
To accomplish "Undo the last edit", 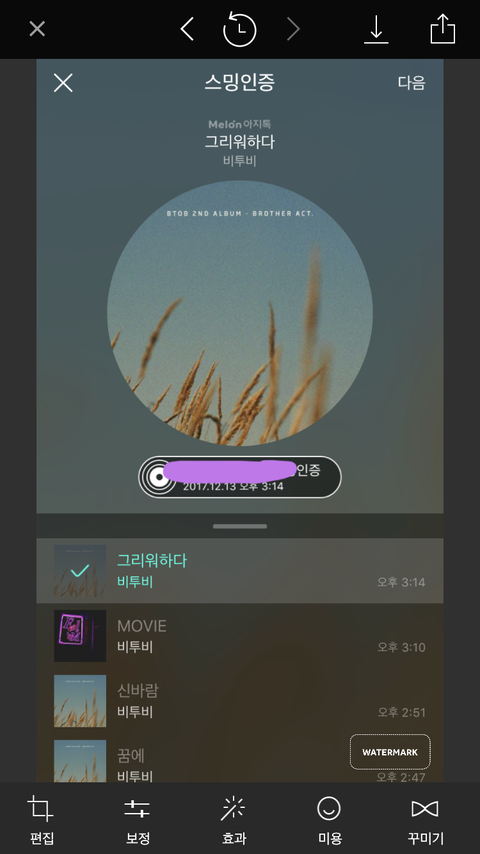I will tap(187, 29).
